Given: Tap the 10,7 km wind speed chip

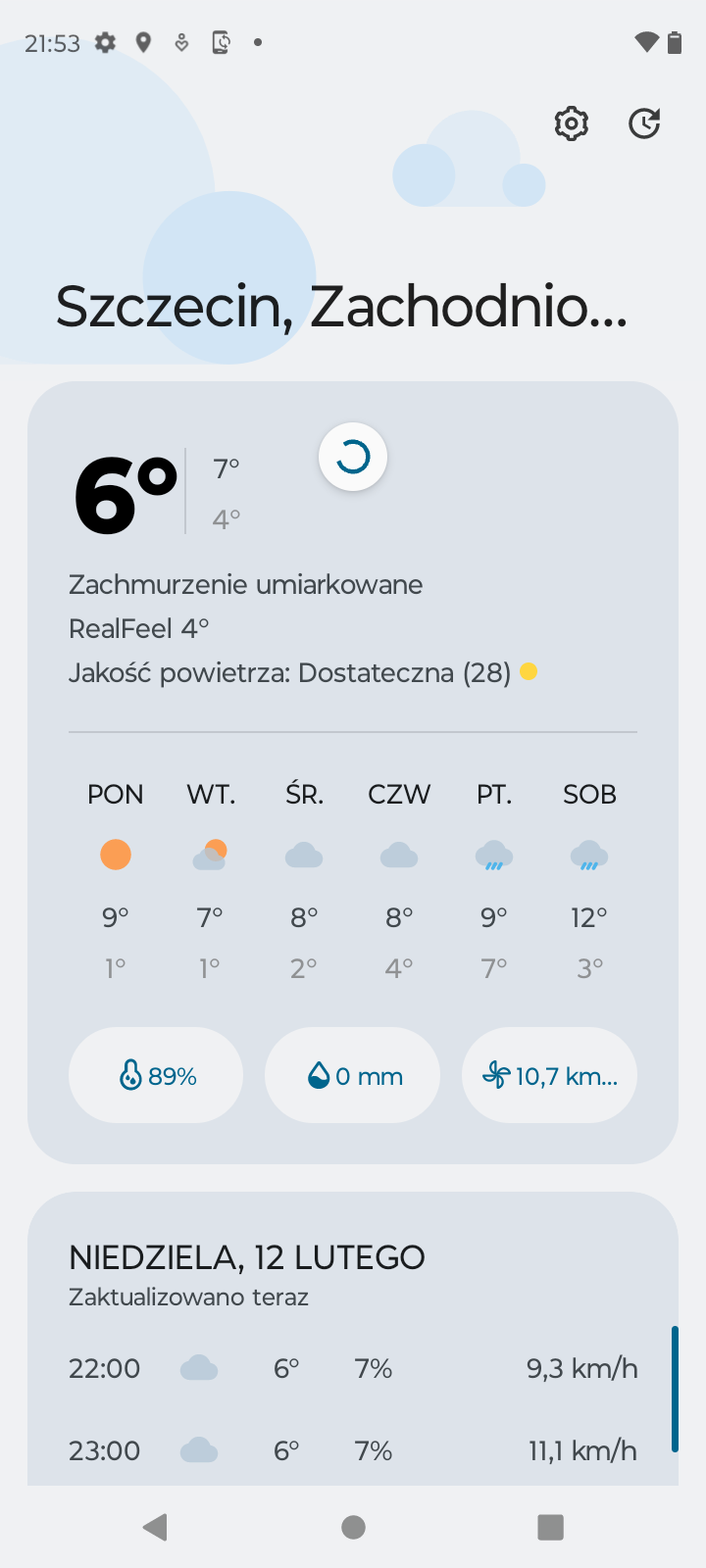Looking at the screenshot, I should click(x=549, y=1075).
